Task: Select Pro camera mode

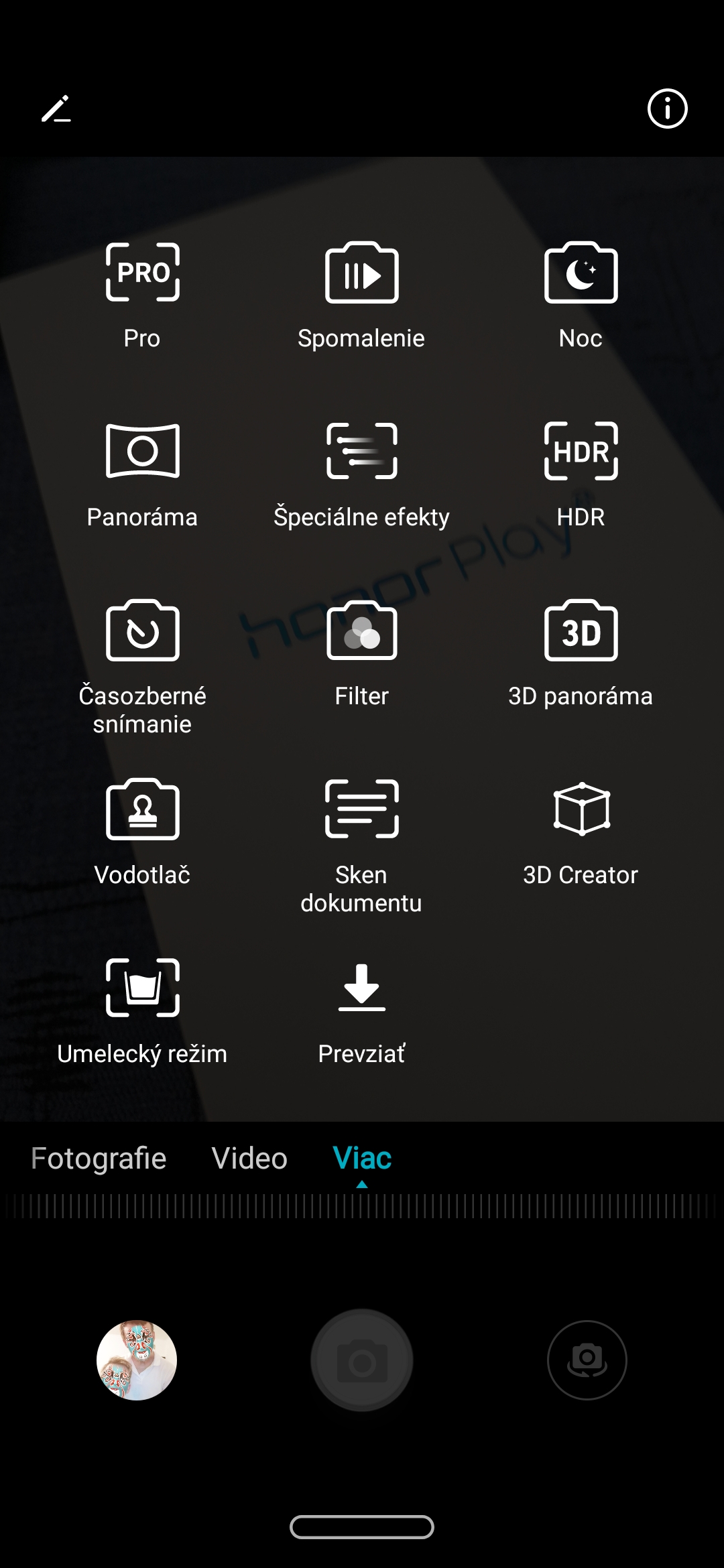Action: click(142, 296)
